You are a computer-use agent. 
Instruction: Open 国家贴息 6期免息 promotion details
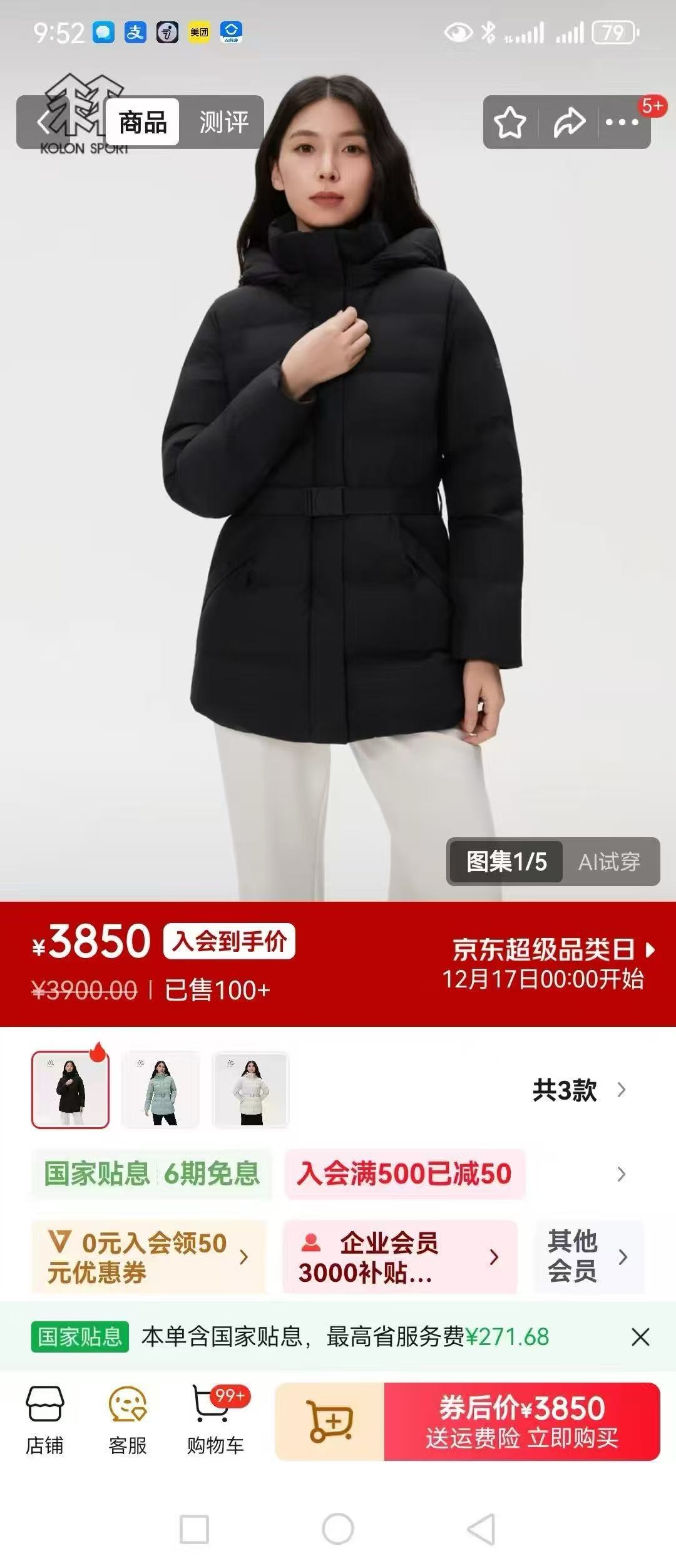tap(151, 1173)
